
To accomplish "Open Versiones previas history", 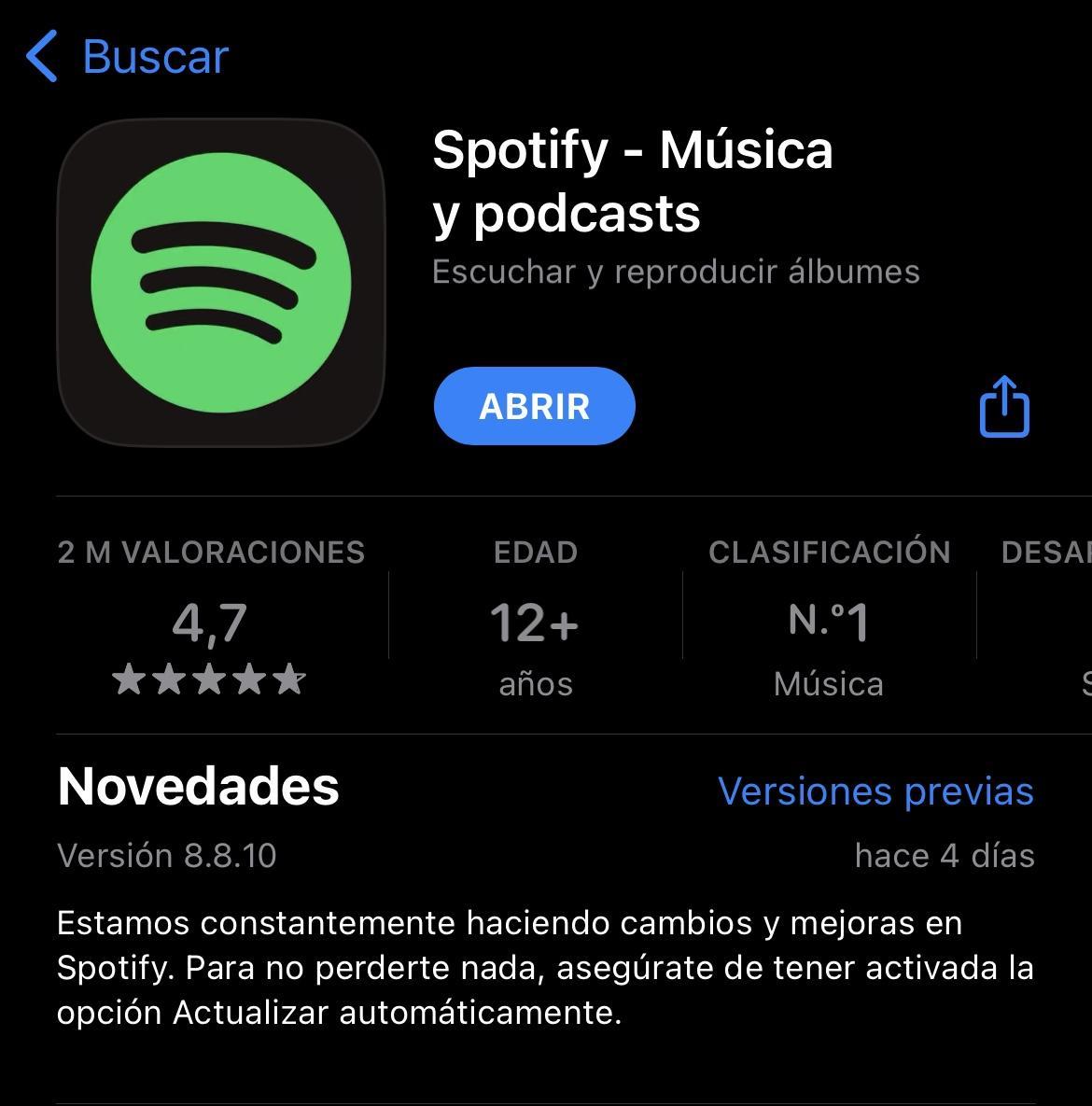I will 875,791.
